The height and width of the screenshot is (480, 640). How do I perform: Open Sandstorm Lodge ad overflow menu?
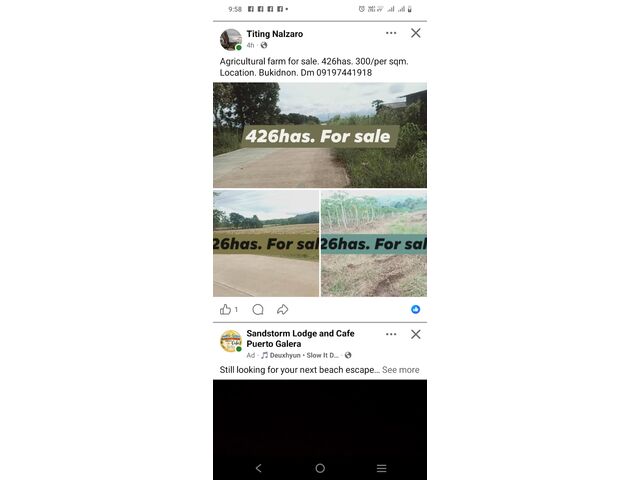tap(391, 334)
